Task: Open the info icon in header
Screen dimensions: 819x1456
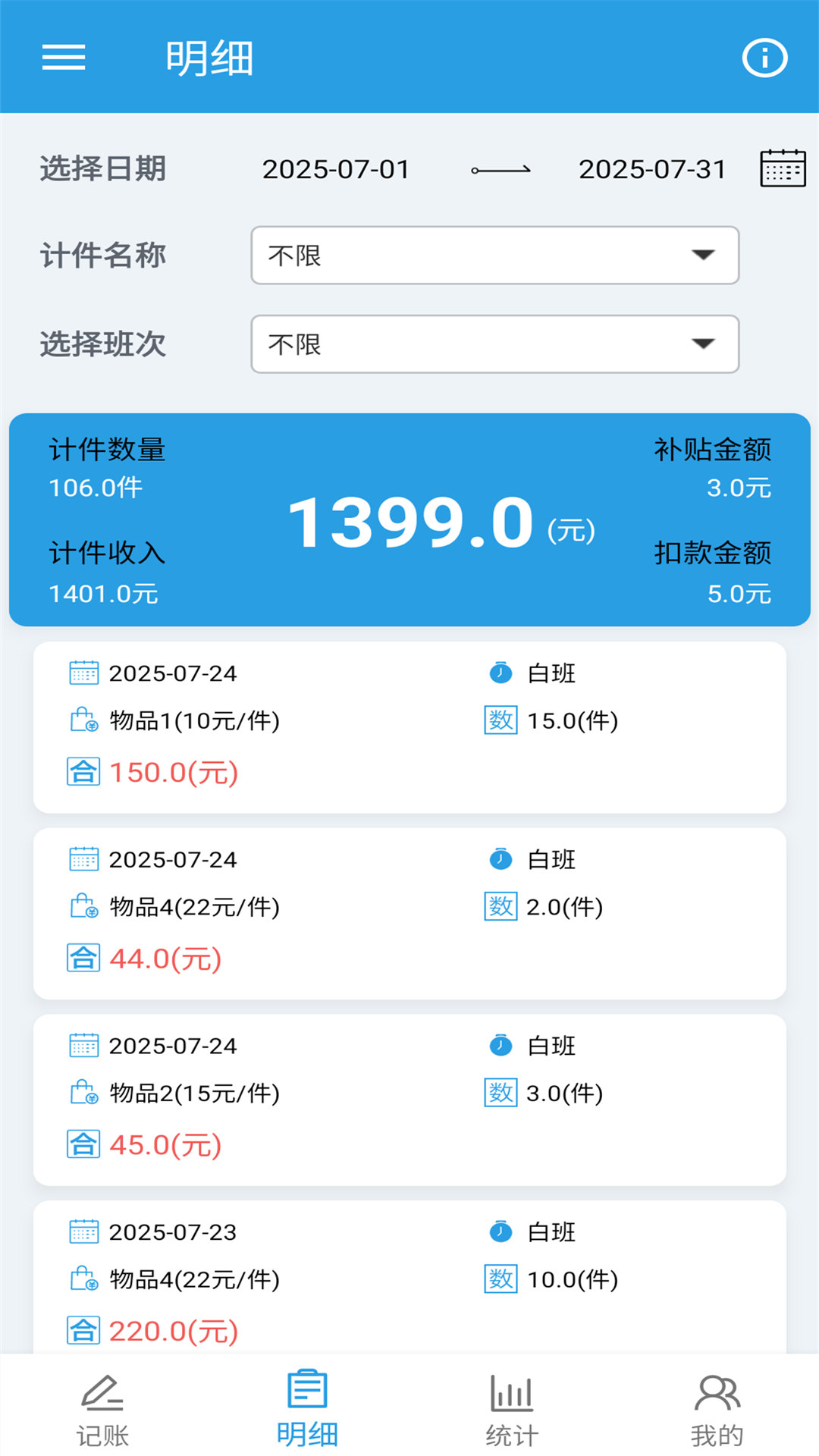Action: point(764,58)
